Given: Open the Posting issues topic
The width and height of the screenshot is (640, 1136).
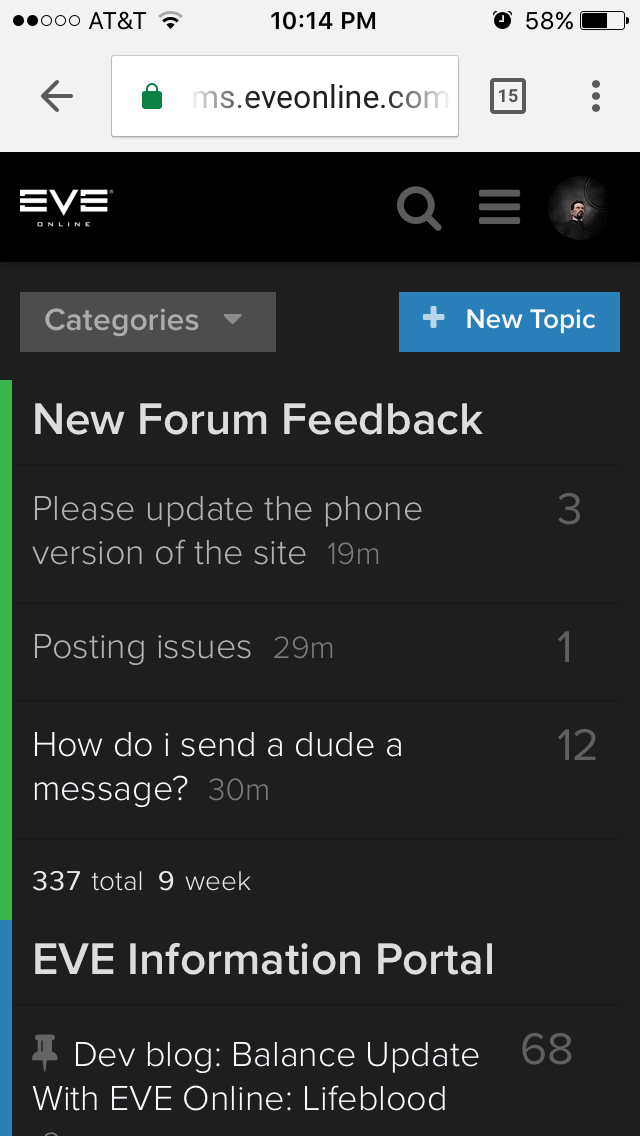Looking at the screenshot, I should (142, 647).
